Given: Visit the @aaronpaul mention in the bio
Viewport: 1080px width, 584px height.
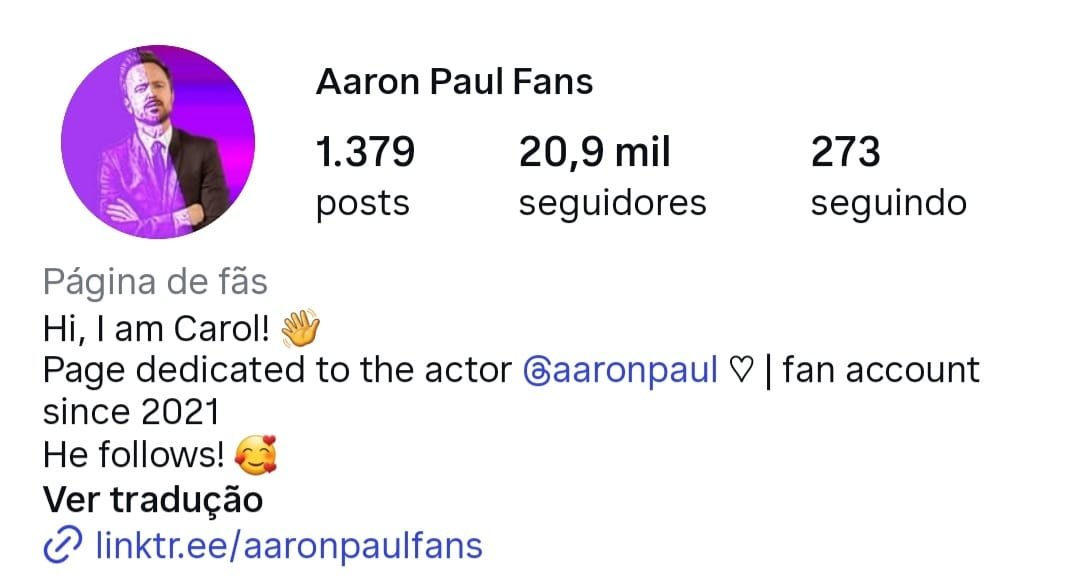Looking at the screenshot, I should [x=620, y=370].
